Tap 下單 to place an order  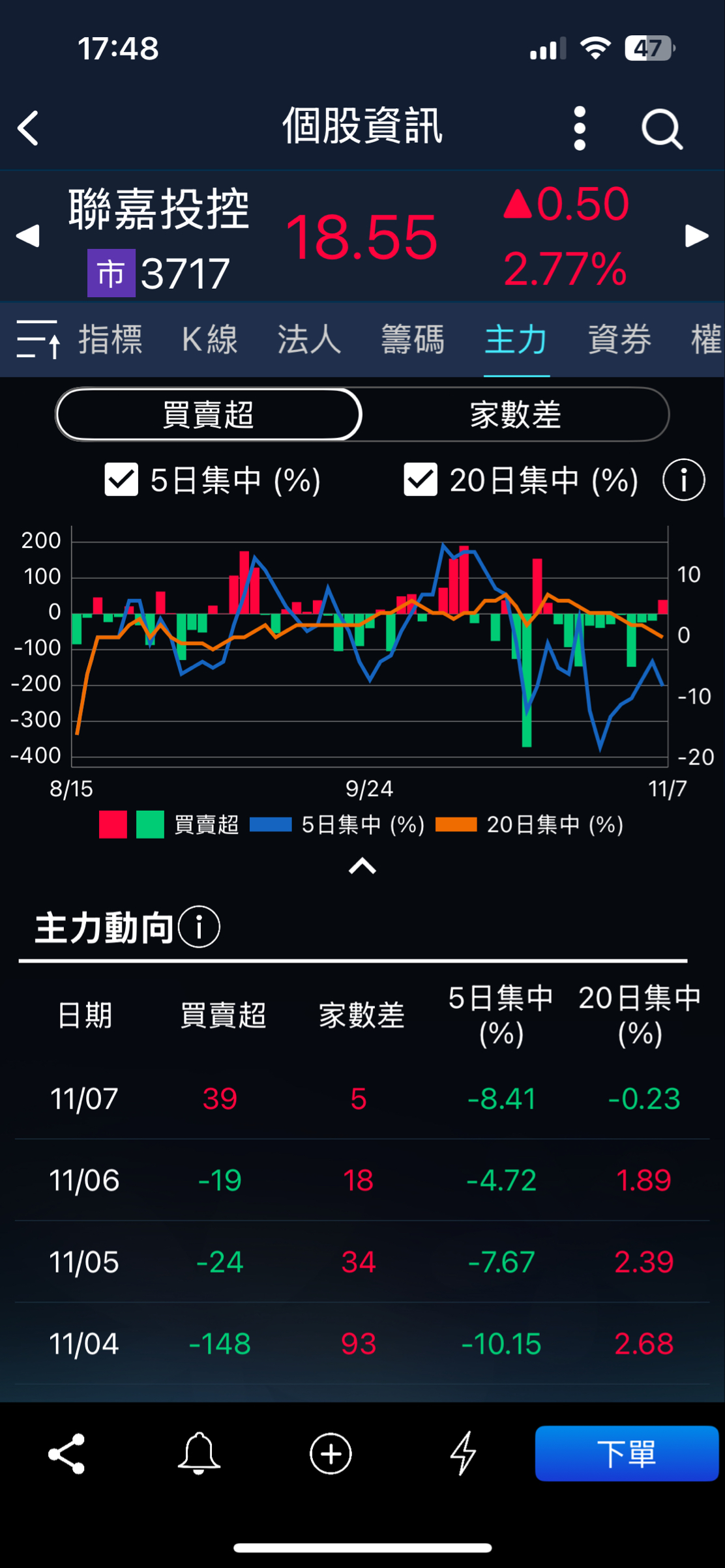(627, 1453)
